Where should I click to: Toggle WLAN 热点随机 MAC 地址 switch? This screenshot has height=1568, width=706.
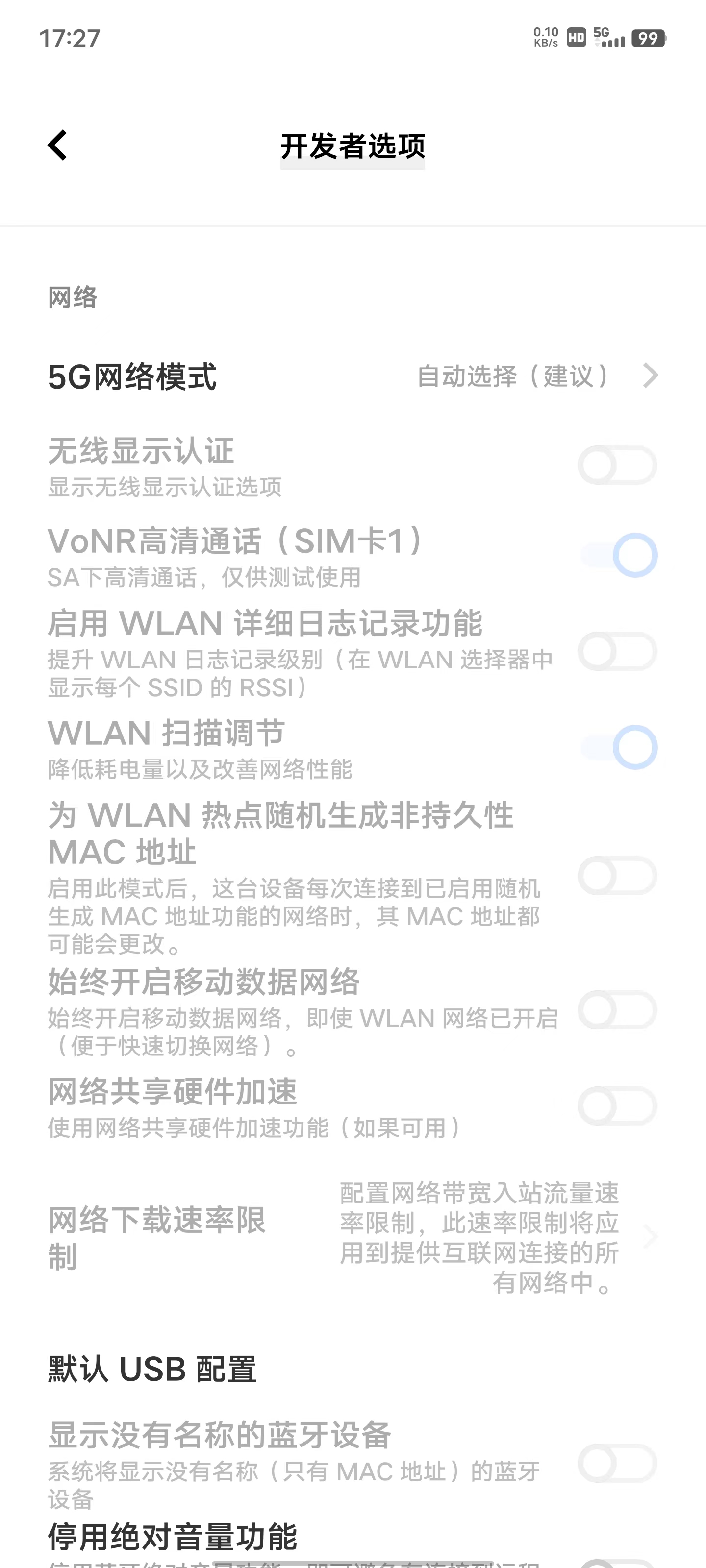click(617, 876)
